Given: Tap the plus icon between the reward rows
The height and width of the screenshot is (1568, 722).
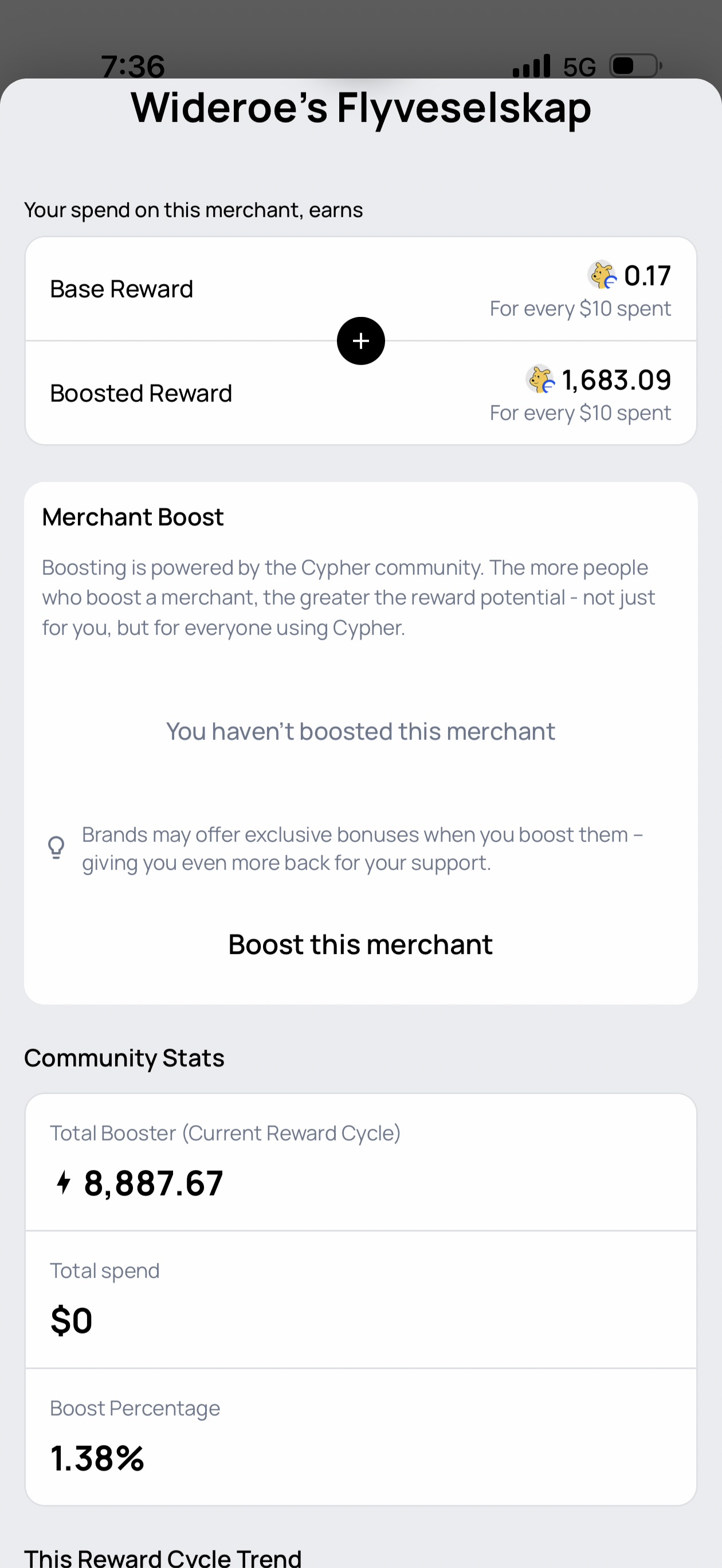Looking at the screenshot, I should pyautogui.click(x=360, y=340).
